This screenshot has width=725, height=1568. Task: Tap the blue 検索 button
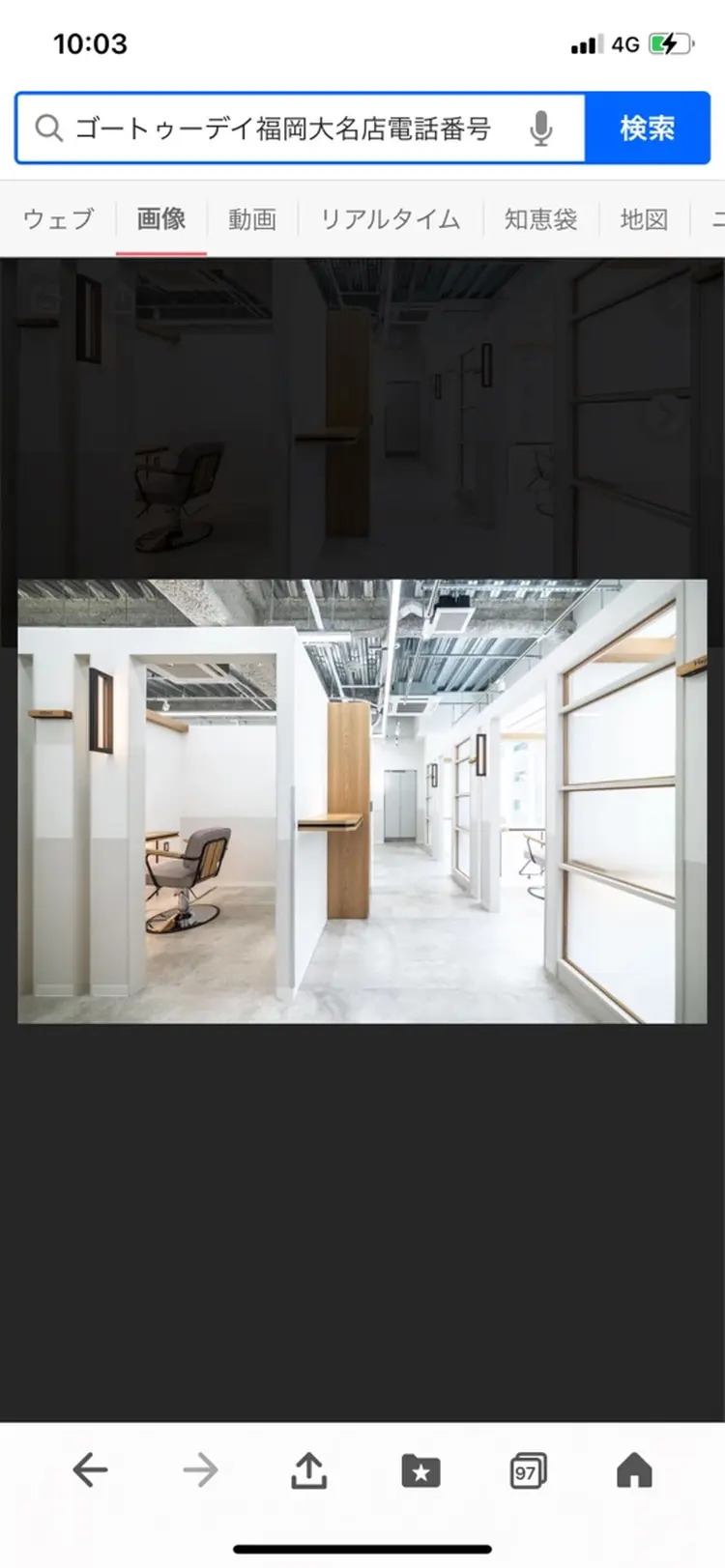(647, 128)
